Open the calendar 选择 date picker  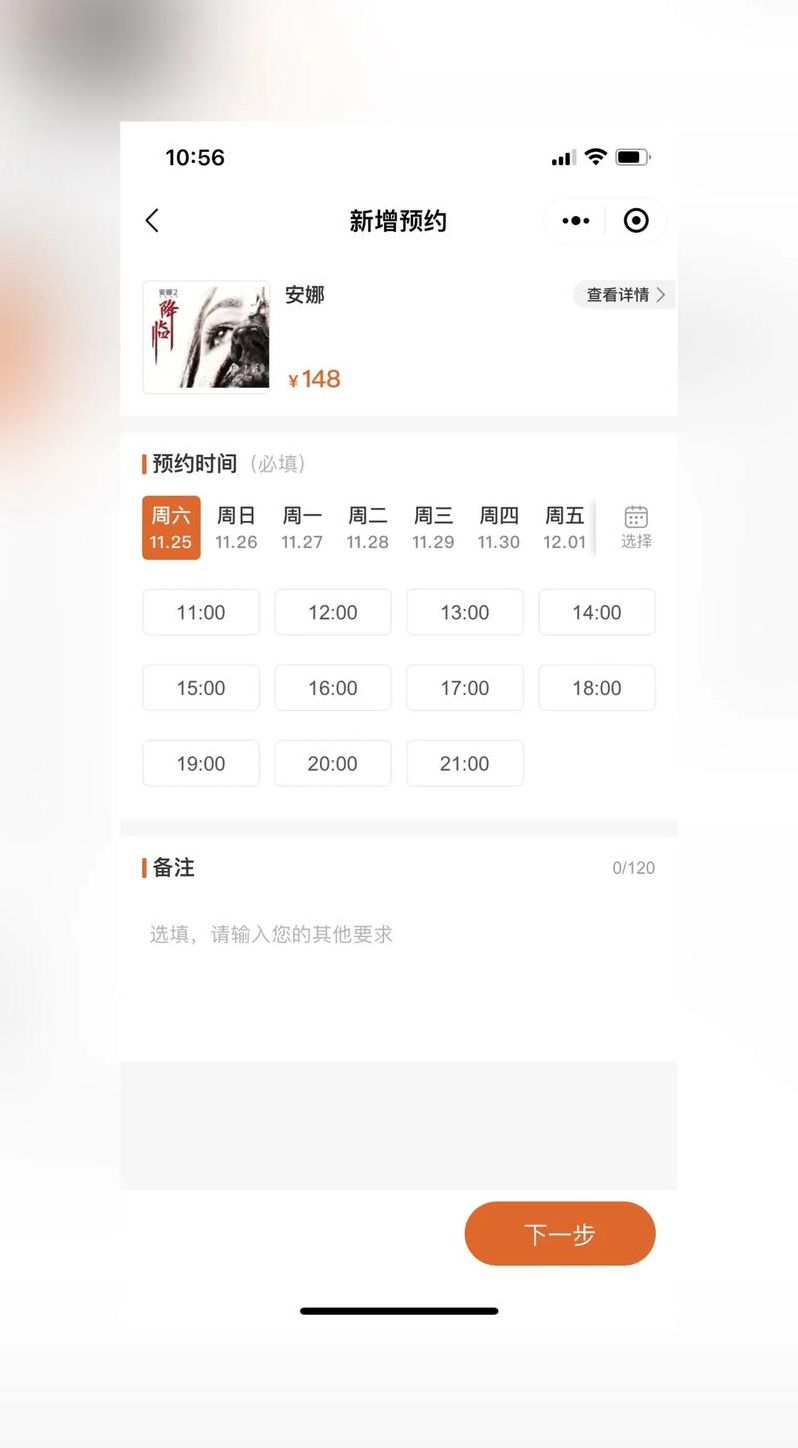[x=636, y=527]
